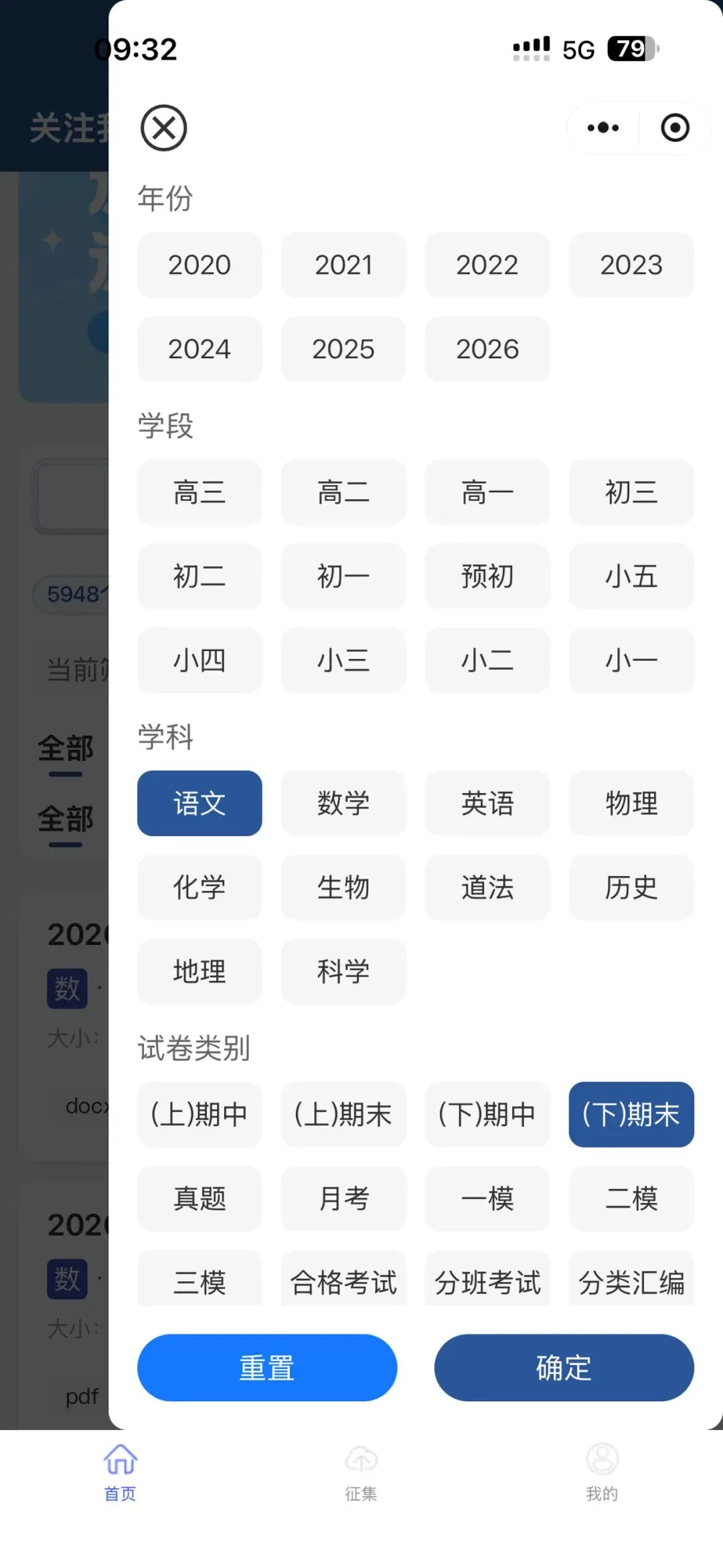Deselect the 语文 subject chip

pyautogui.click(x=199, y=803)
